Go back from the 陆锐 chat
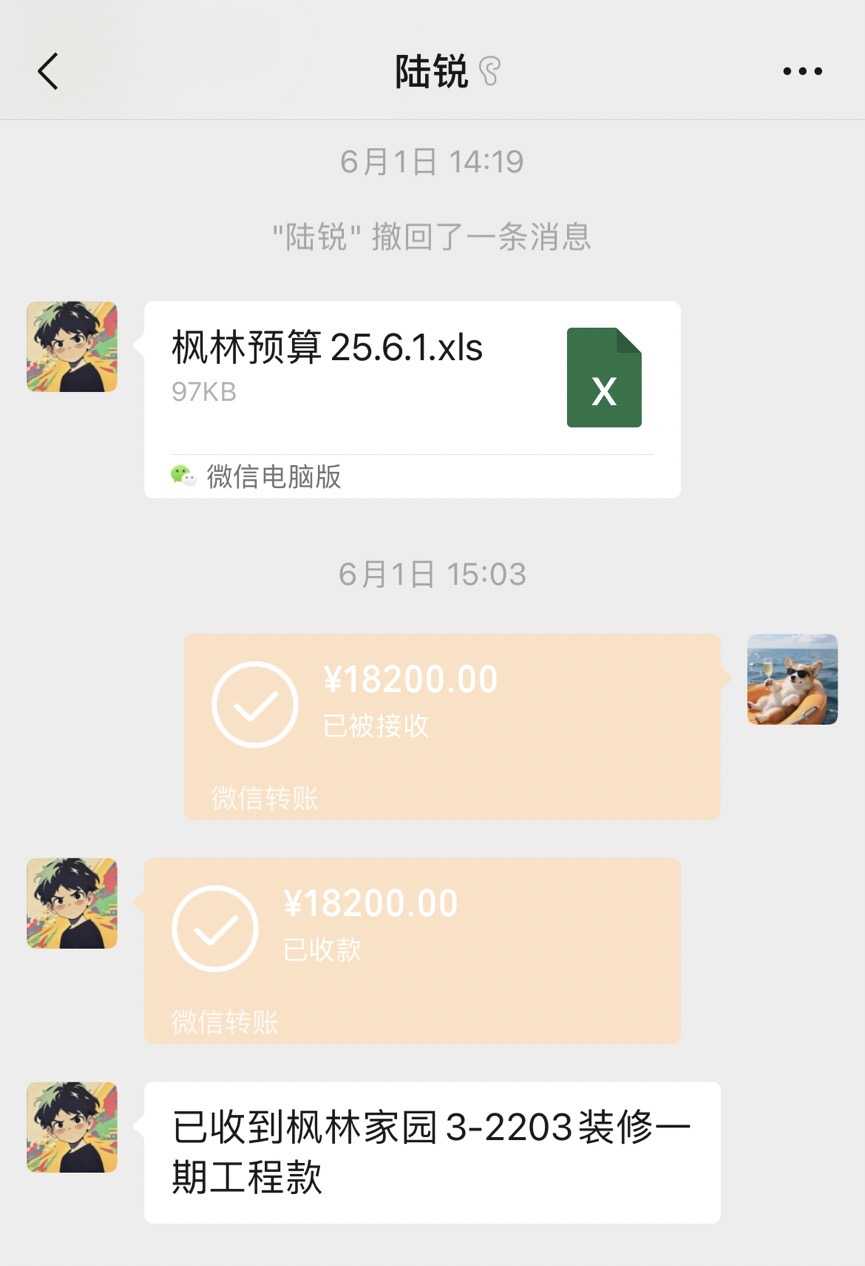The image size is (865, 1266). tap(48, 72)
